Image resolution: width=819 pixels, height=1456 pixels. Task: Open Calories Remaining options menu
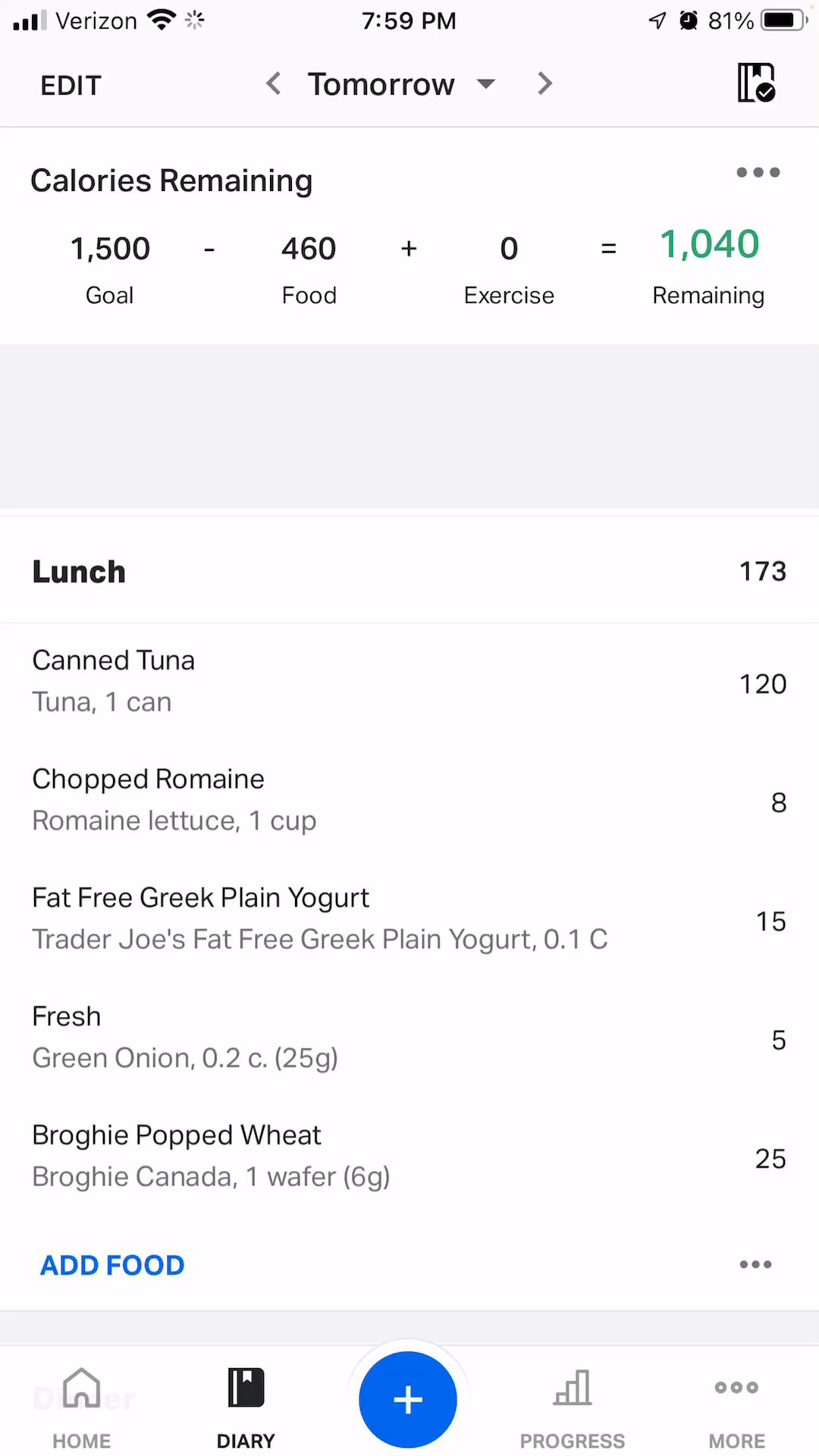pyautogui.click(x=758, y=173)
